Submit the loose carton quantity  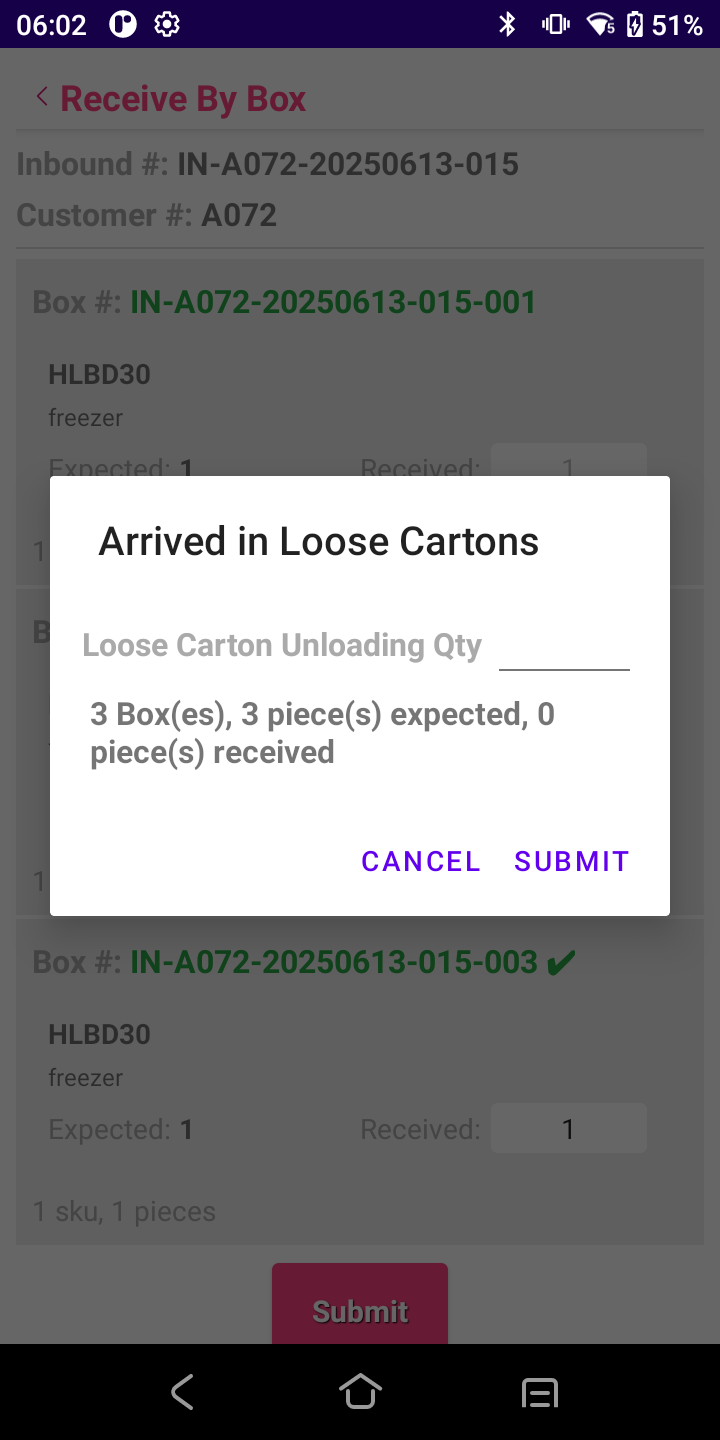pos(571,861)
